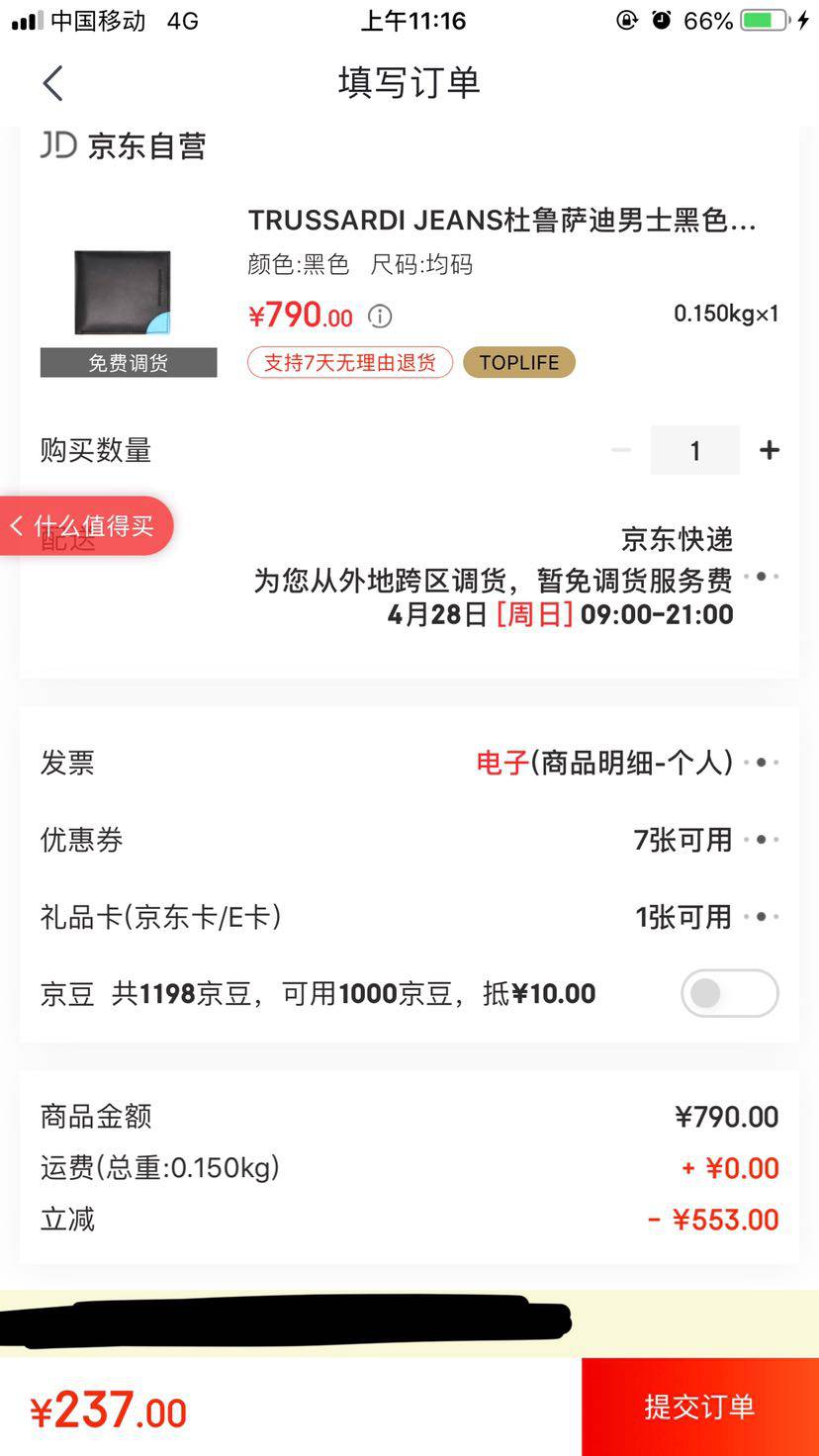This screenshot has height=1456, width=819.
Task: Enable 京豆 to deduct ¥10.00
Action: (729, 993)
